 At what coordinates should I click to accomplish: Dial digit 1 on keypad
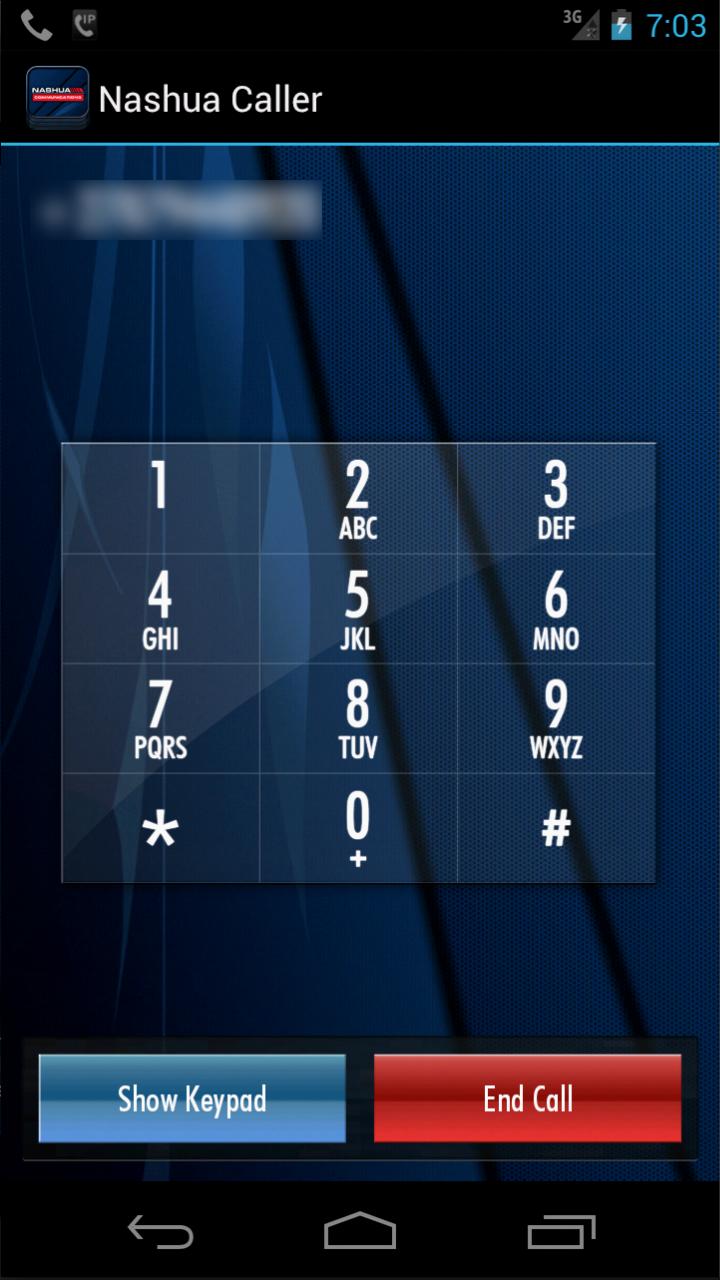pyautogui.click(x=160, y=498)
